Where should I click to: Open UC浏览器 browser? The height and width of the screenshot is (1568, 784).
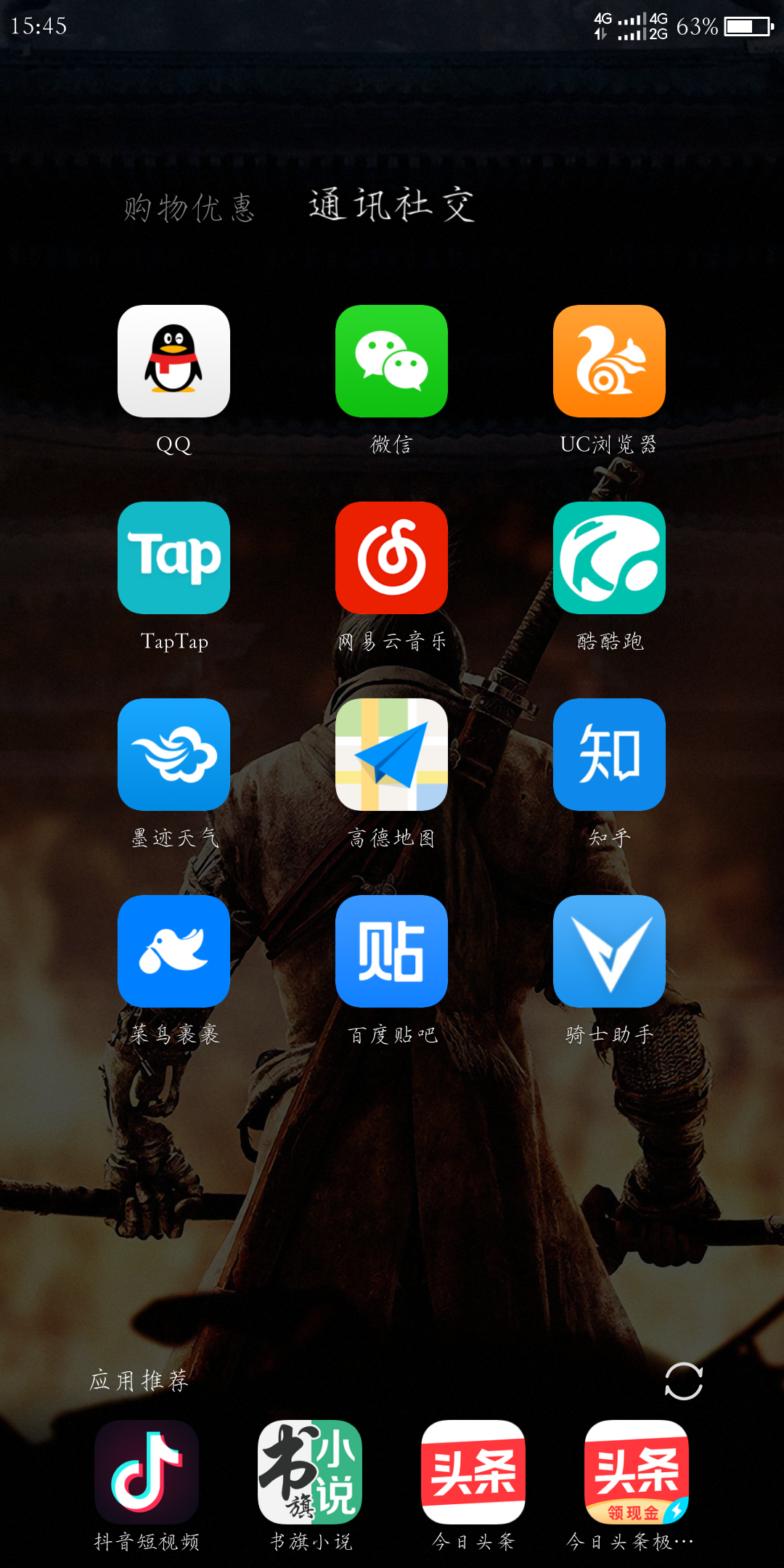(609, 362)
